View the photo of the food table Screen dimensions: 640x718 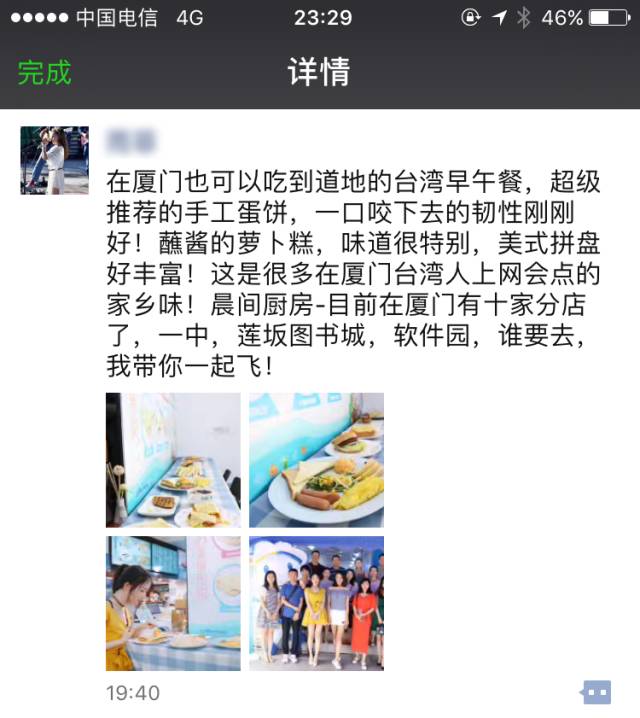click(173, 460)
